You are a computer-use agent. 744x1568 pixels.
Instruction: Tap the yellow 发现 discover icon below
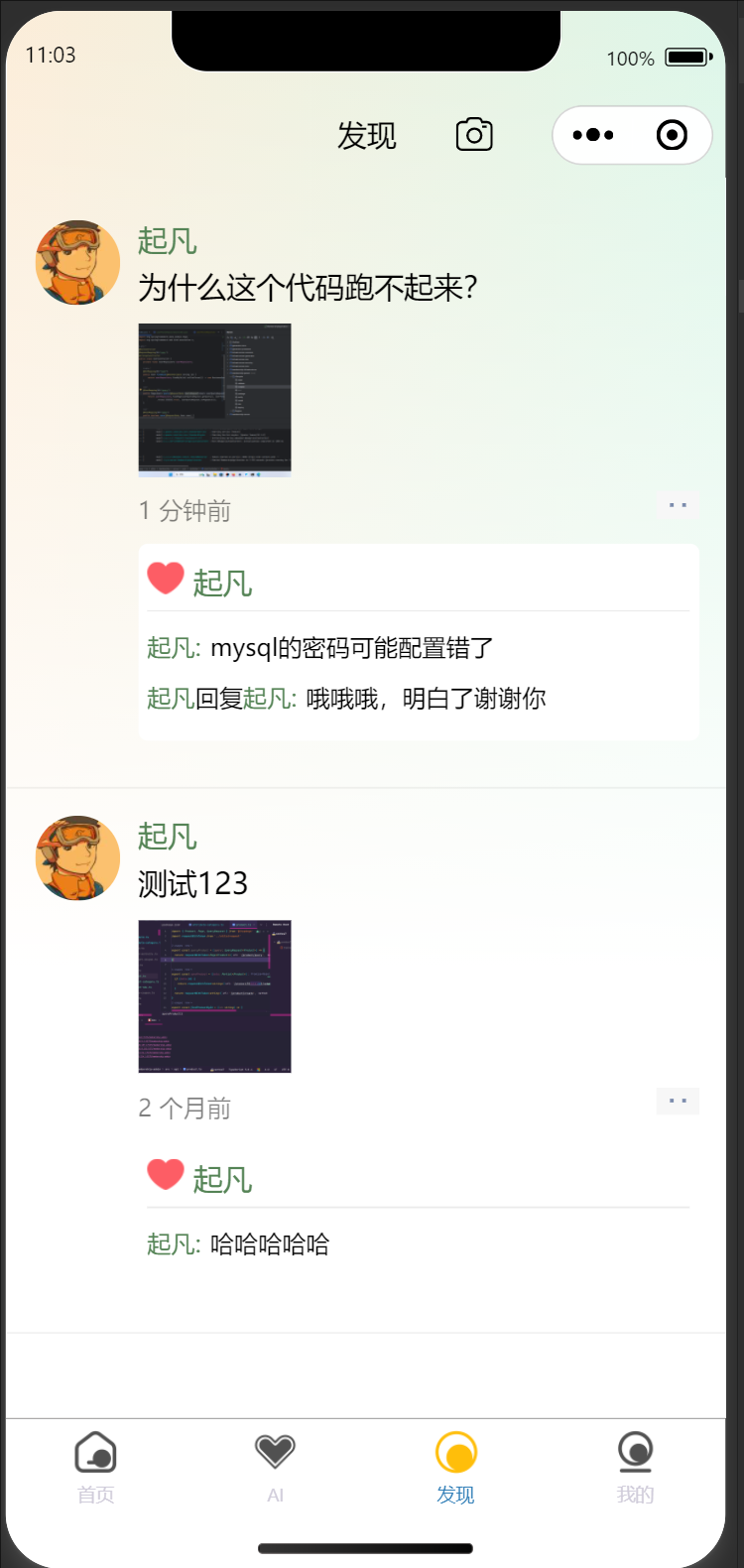click(x=455, y=1453)
